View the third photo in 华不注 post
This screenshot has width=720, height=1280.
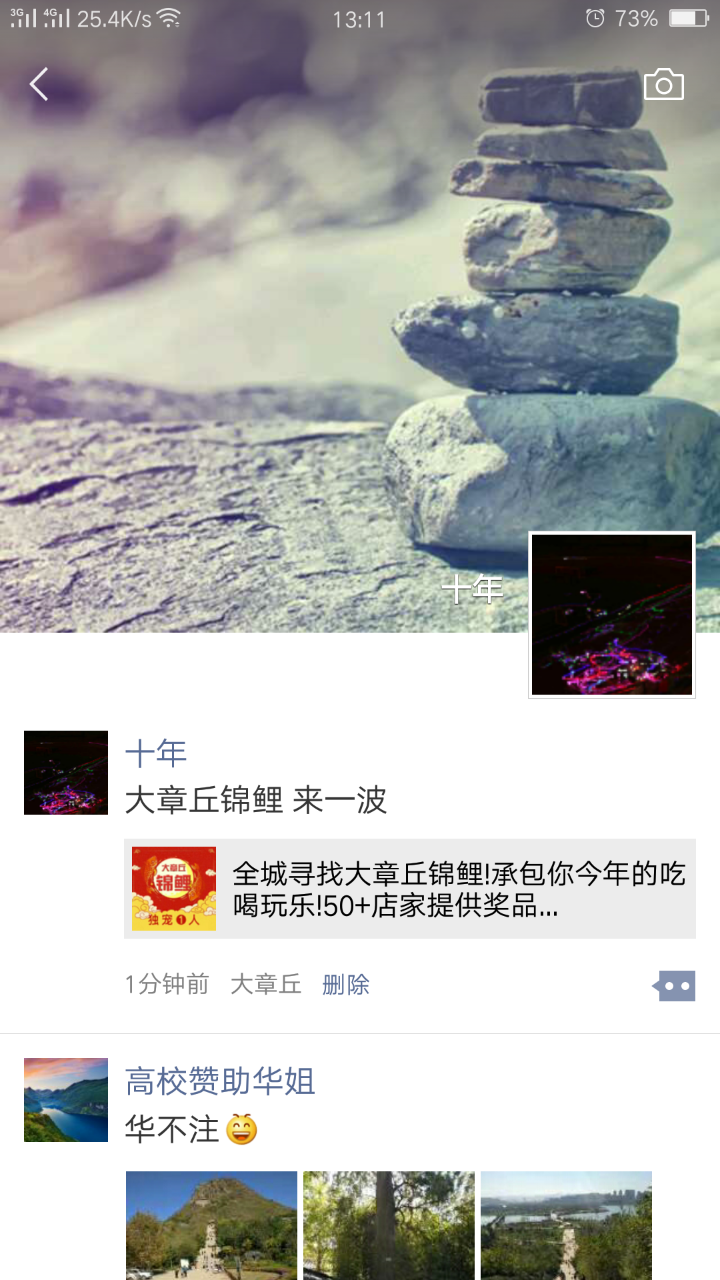(x=566, y=1226)
